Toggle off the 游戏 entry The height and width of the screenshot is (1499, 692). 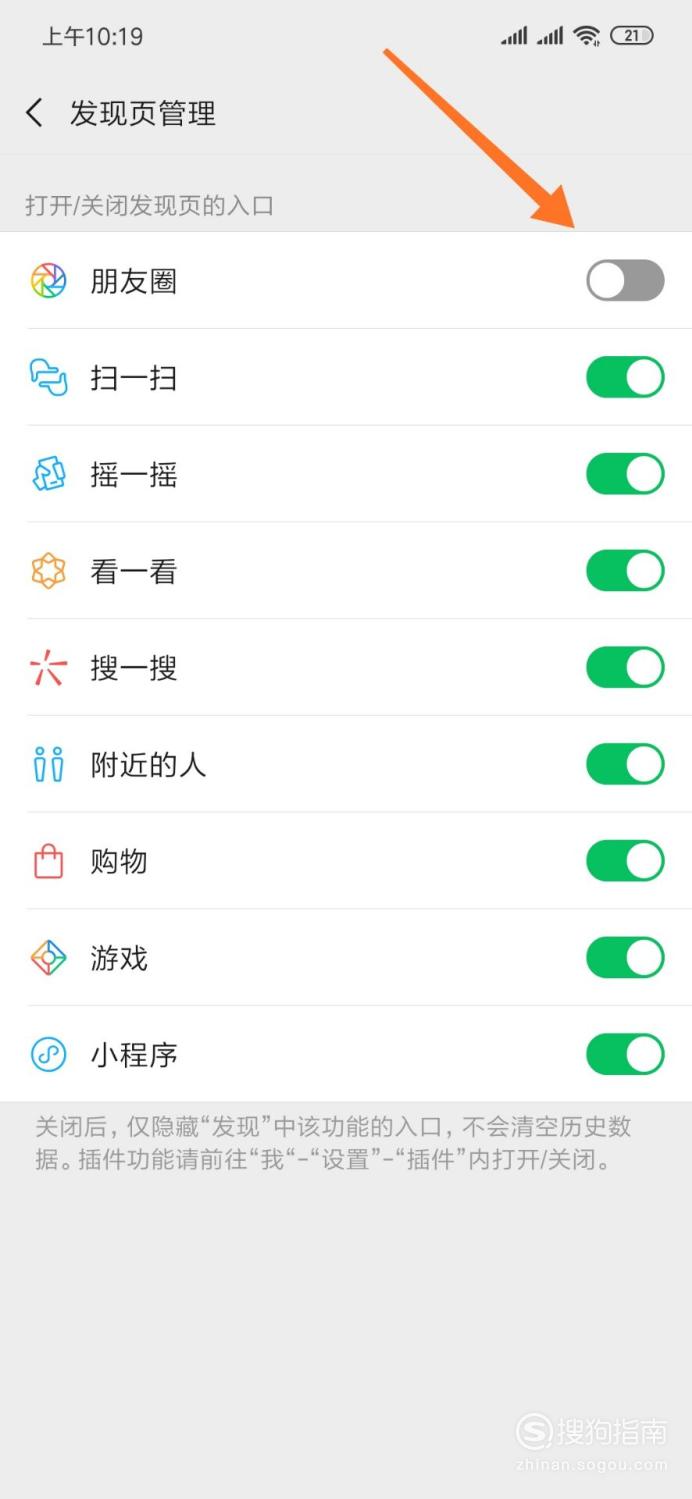pyautogui.click(x=625, y=958)
